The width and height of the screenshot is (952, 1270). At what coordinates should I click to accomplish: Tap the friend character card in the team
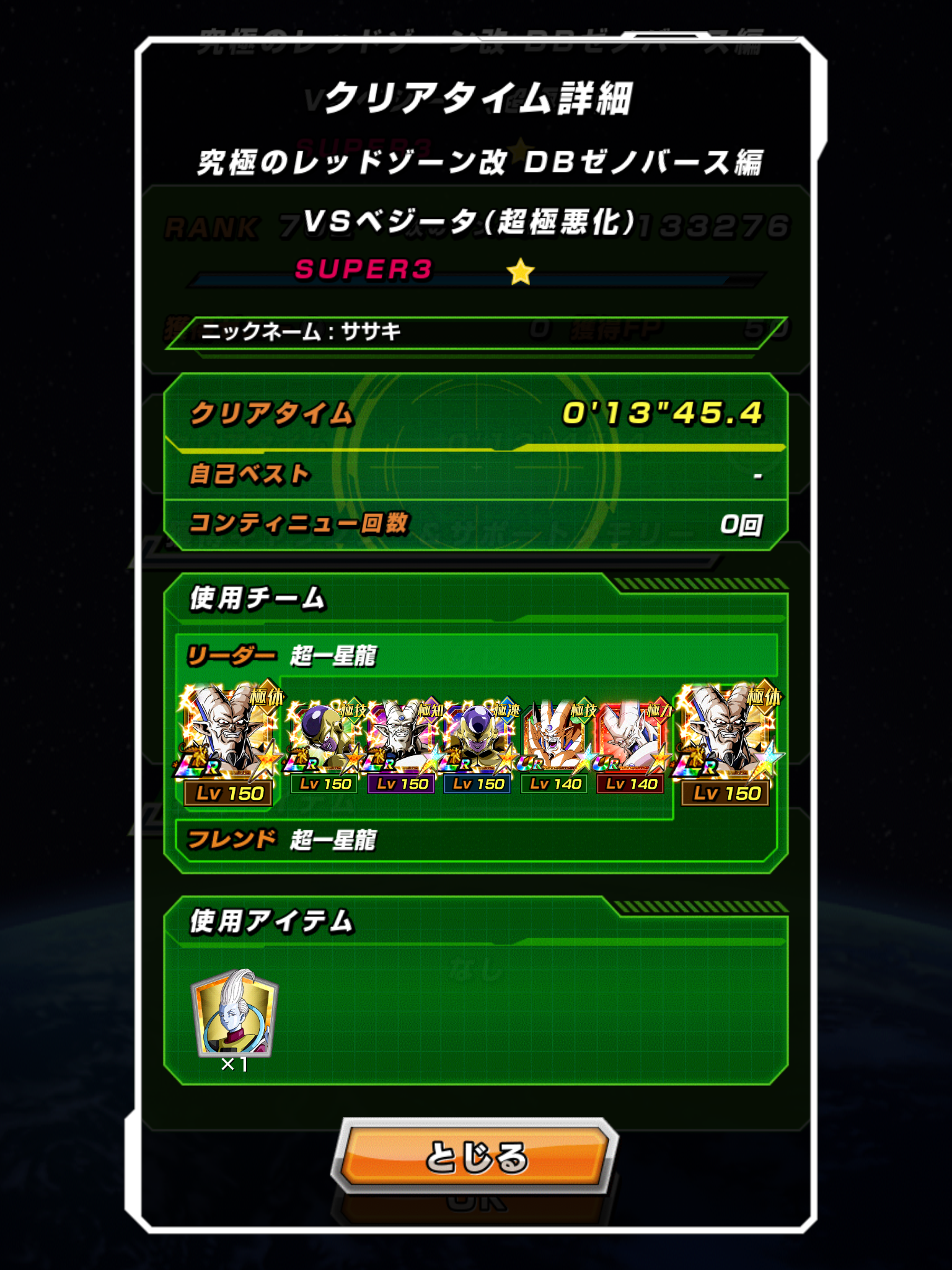point(726,742)
